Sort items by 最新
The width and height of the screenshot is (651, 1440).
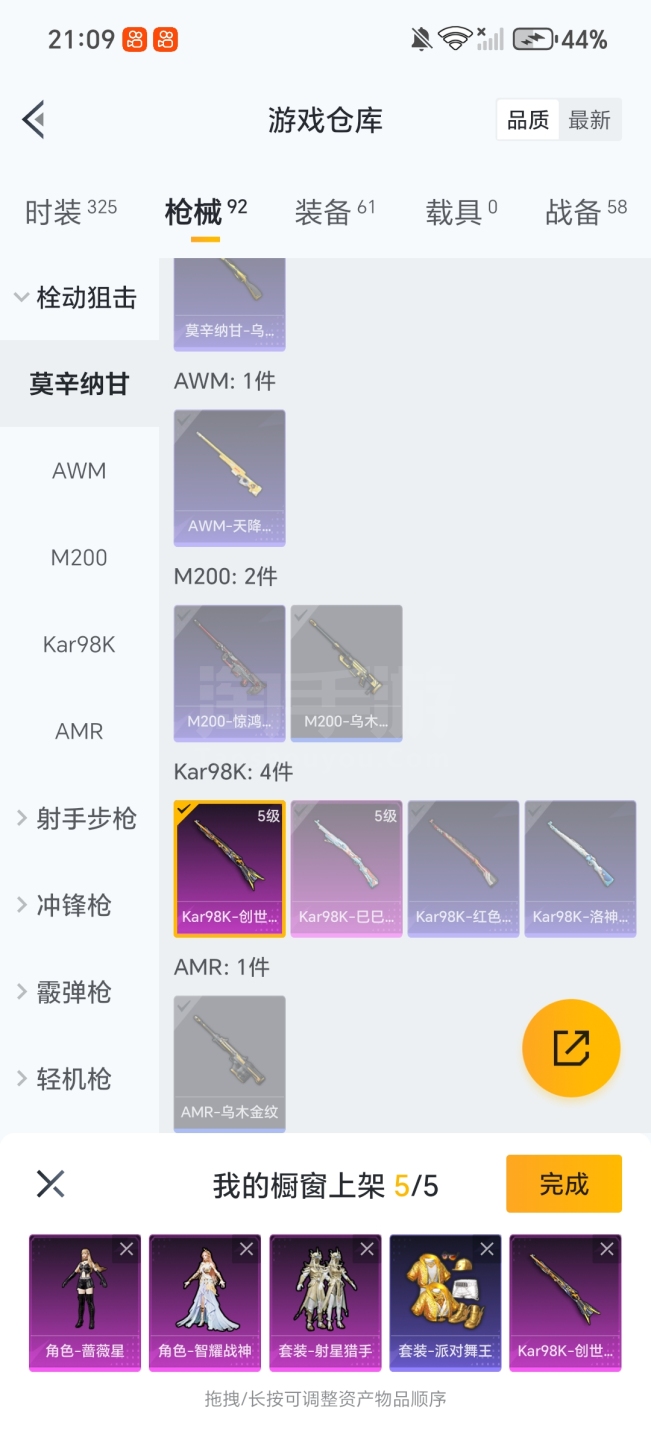(589, 120)
